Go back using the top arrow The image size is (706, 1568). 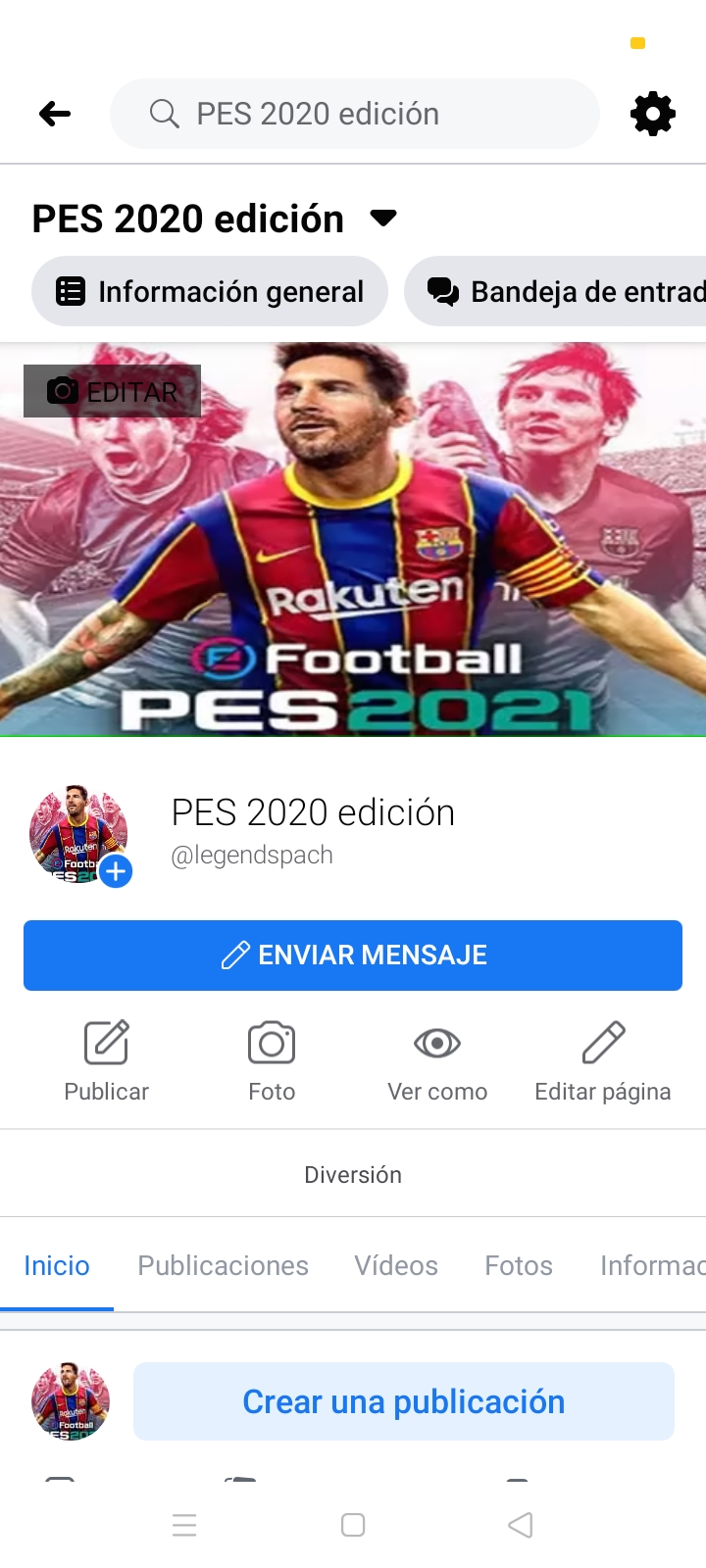pos(55,114)
